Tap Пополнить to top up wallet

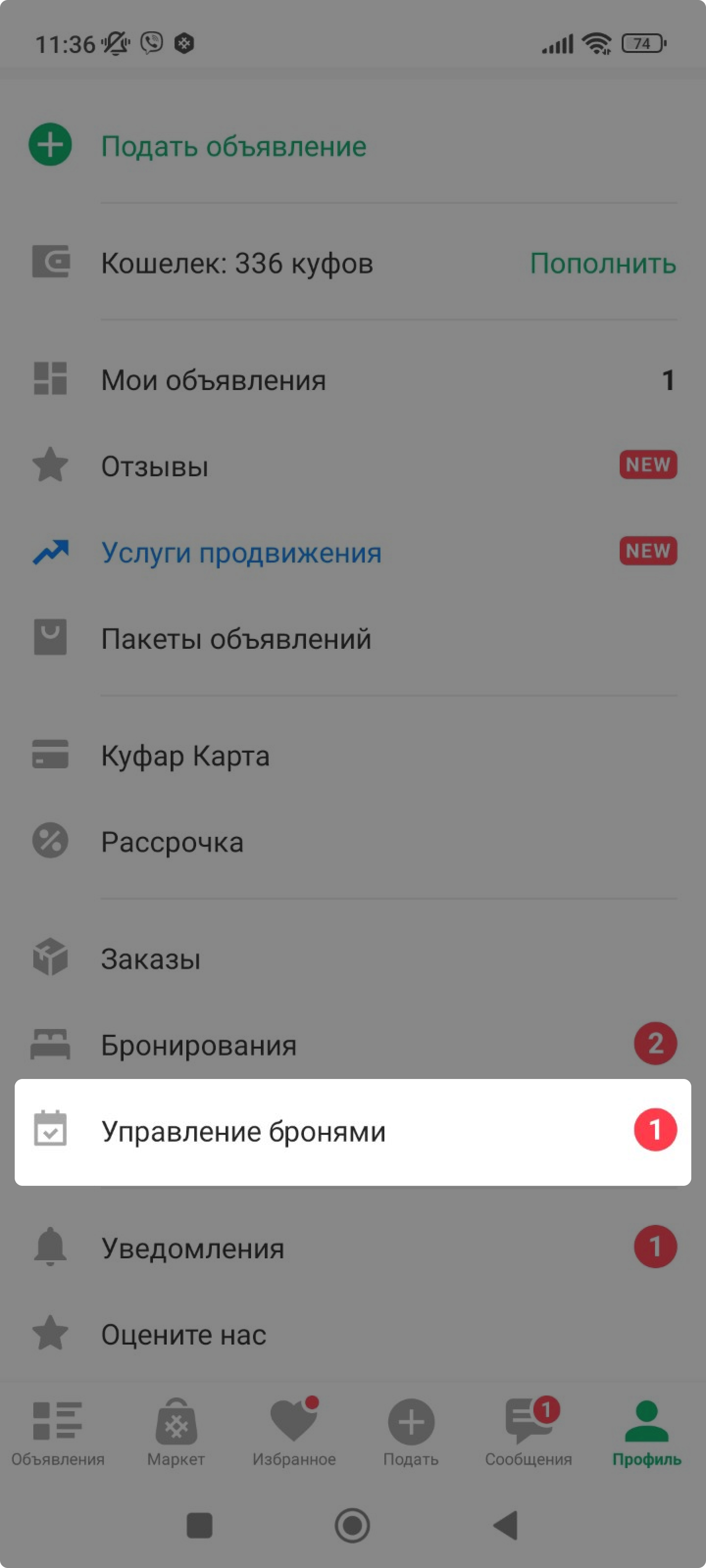pos(603,264)
